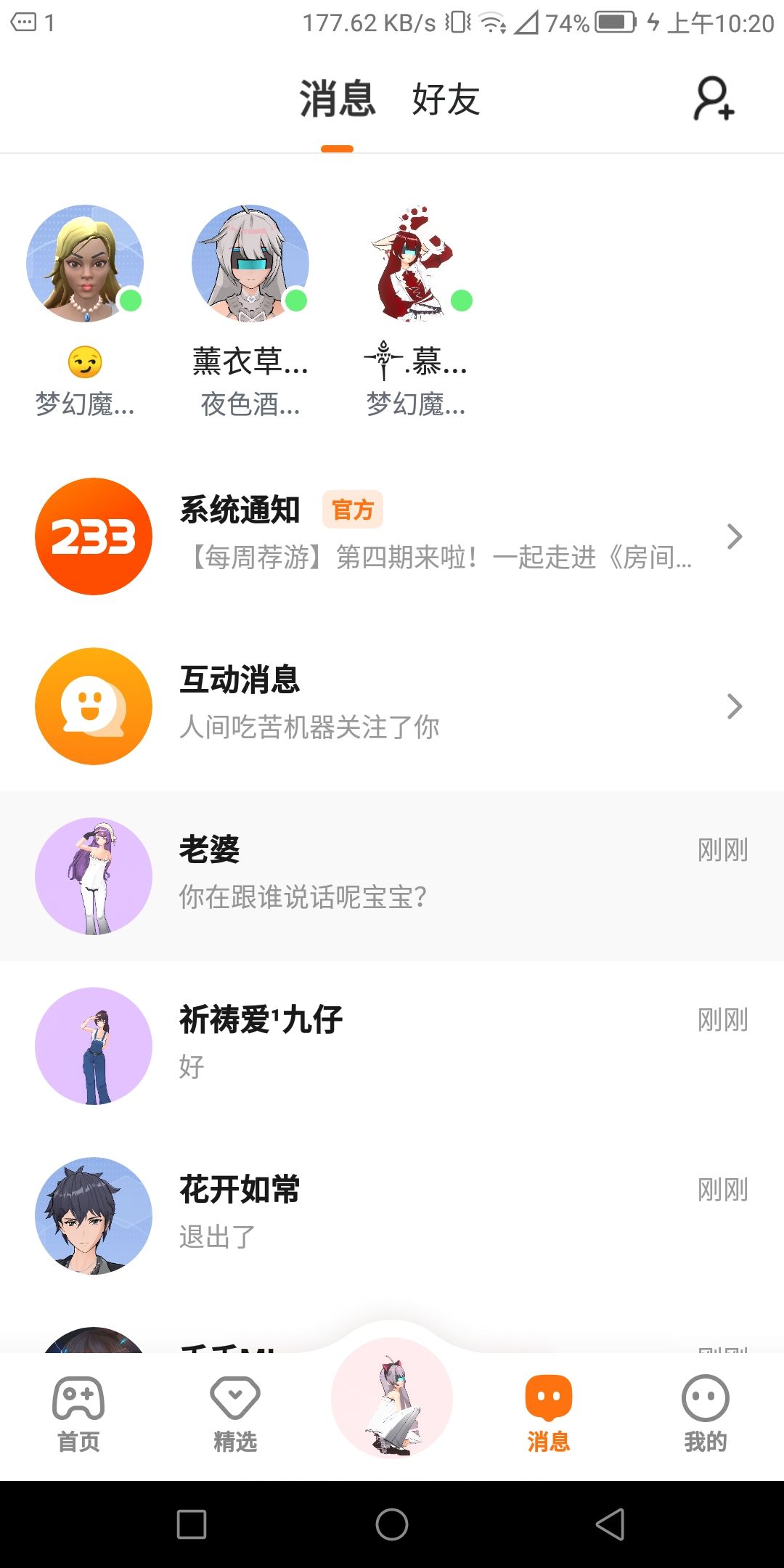Open online friend 薰衣草 avatar

point(250,264)
